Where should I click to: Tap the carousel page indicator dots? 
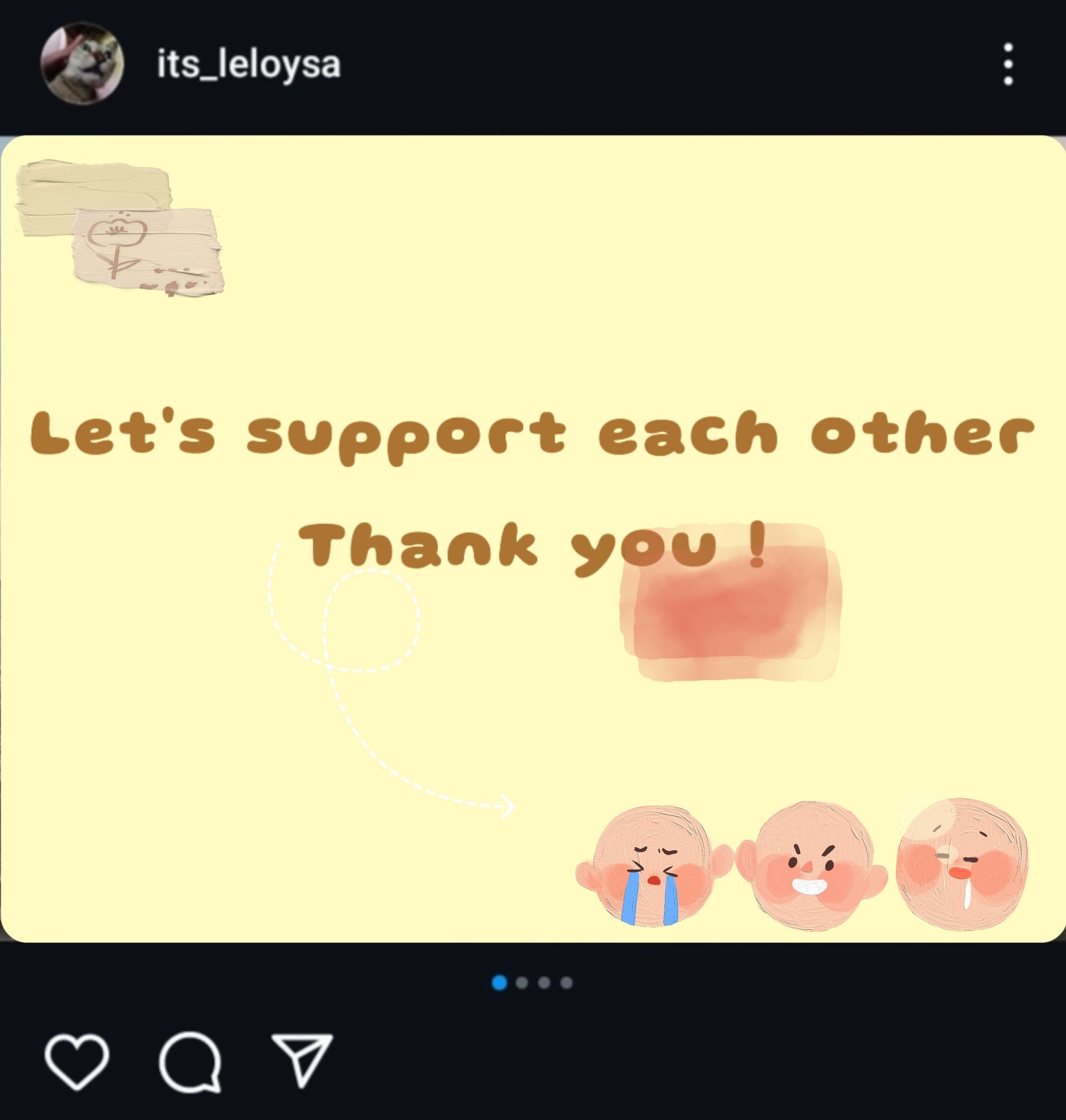[x=532, y=983]
